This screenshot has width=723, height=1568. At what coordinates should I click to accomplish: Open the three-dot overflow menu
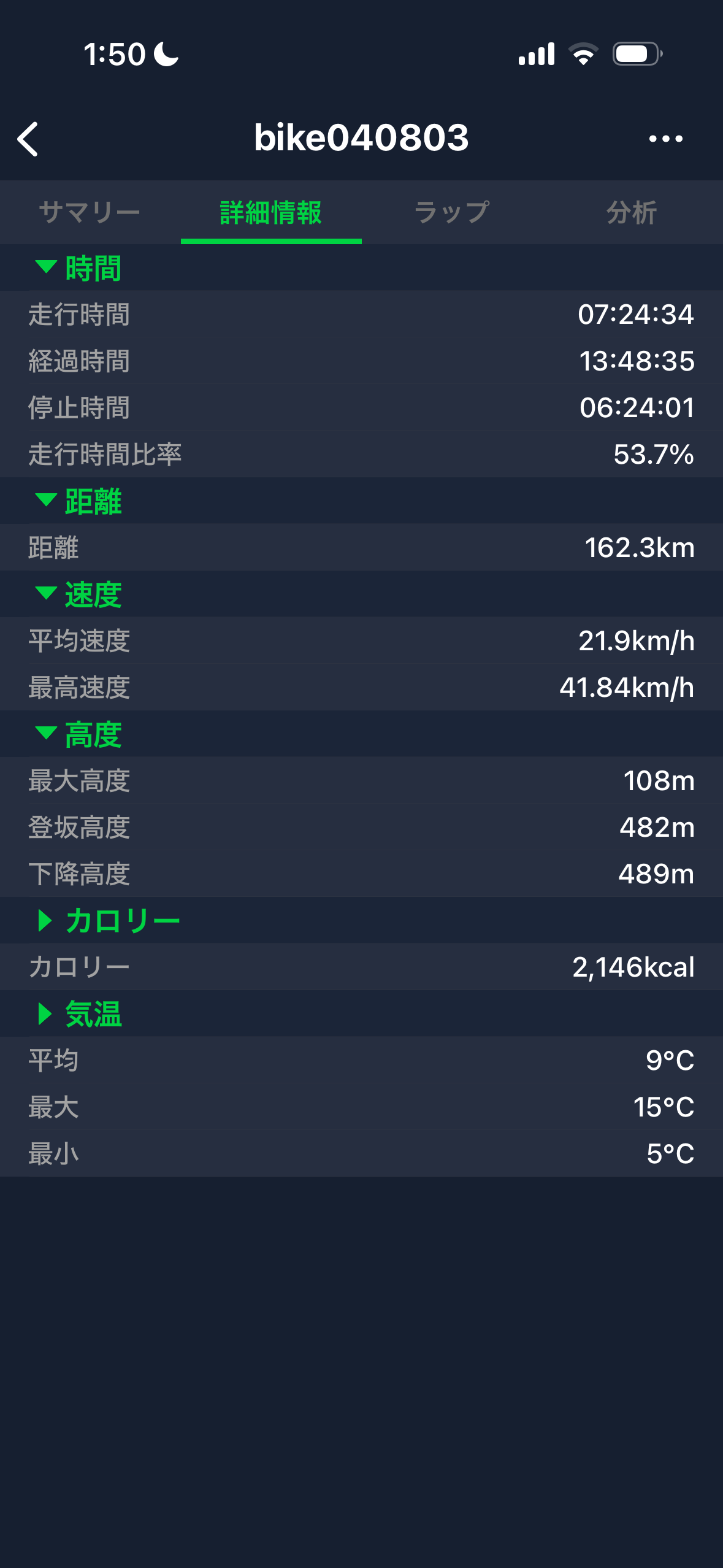click(665, 139)
